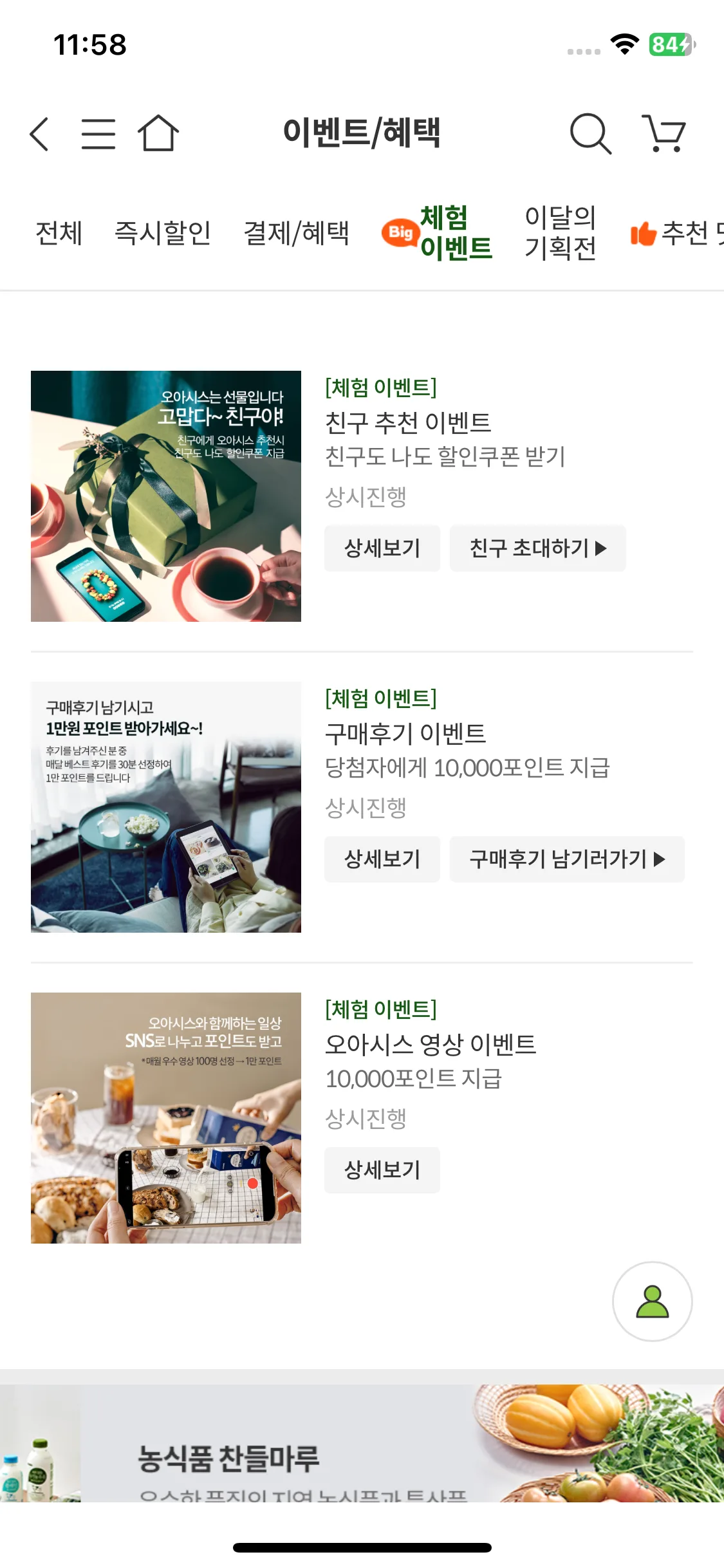View 상세보기 for 구매후기 이벤트
Viewport: 724px width, 1568px height.
(x=382, y=859)
